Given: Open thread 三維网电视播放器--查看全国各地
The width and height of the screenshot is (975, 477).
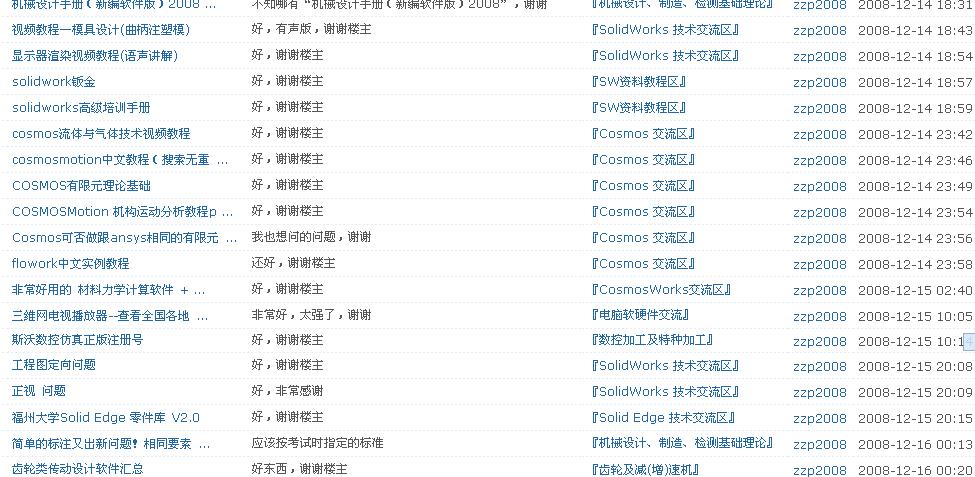Looking at the screenshot, I should pyautogui.click(x=110, y=316).
